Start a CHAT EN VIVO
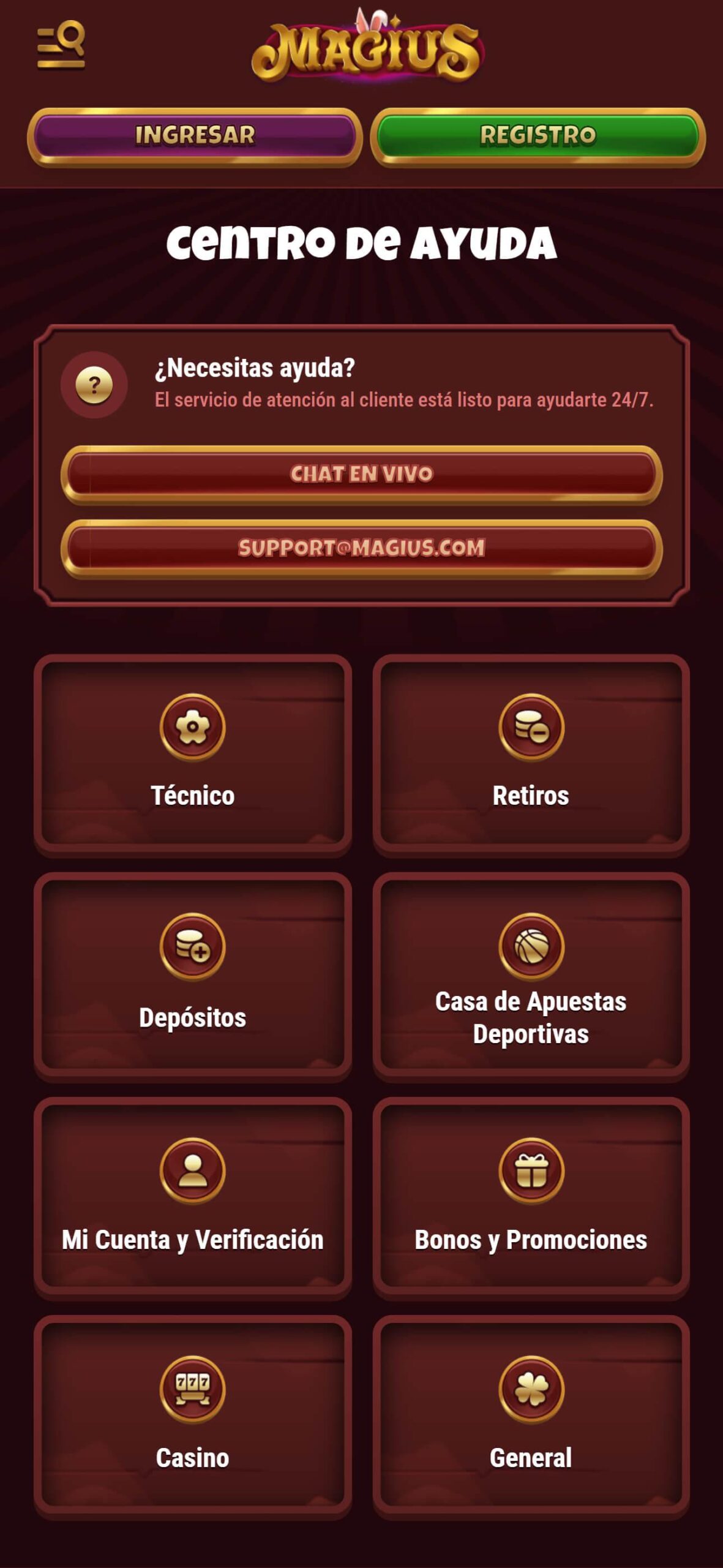This screenshot has width=723, height=1568. [361, 474]
